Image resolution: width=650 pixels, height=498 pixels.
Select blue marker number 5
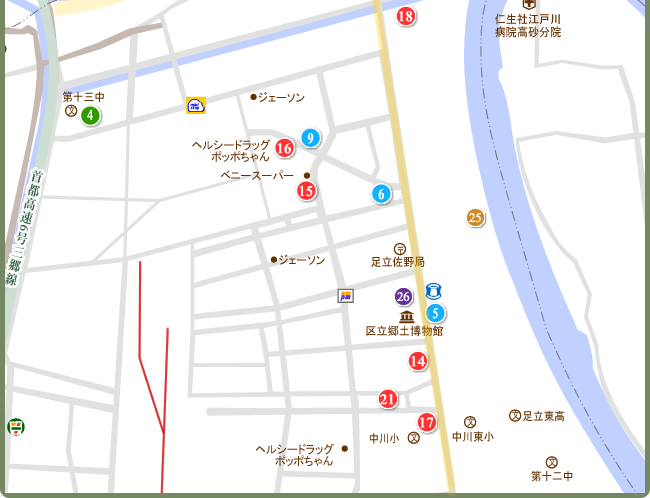[x=435, y=313]
